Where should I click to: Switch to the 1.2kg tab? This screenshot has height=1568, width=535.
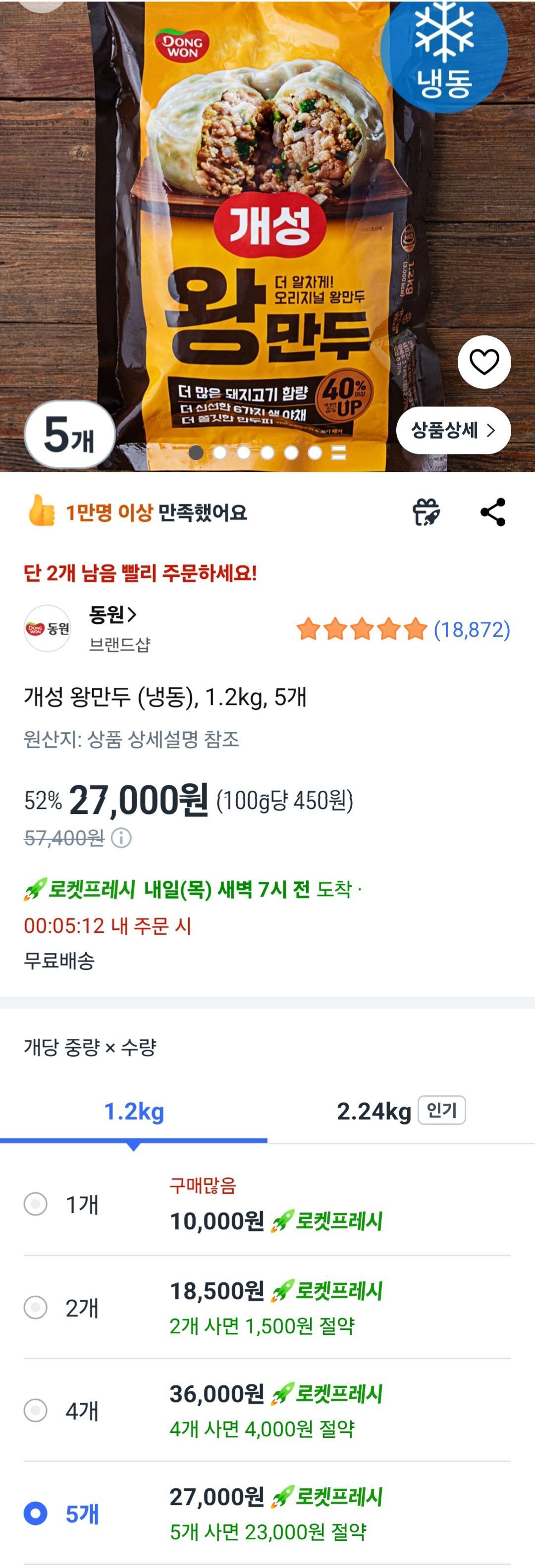(x=133, y=1112)
